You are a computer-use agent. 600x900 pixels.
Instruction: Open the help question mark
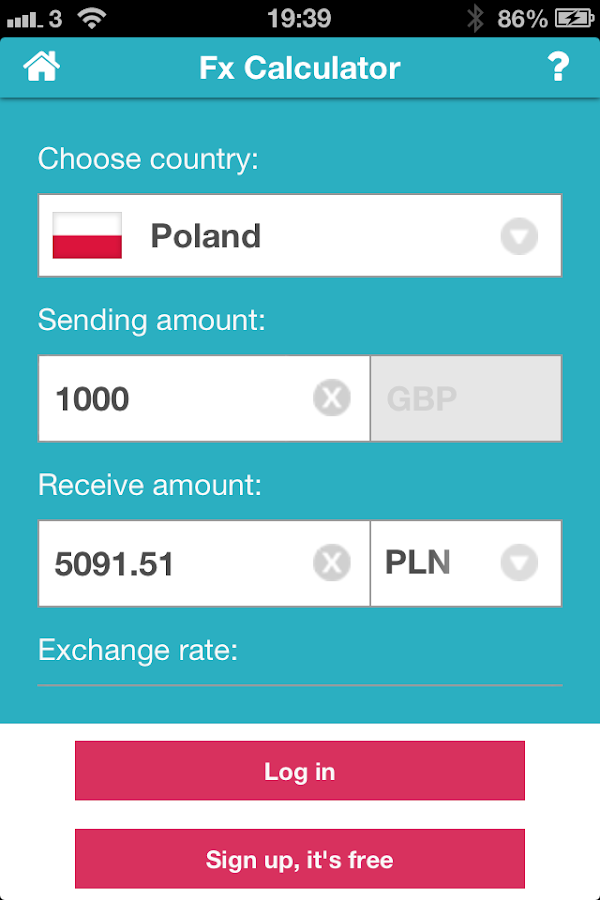click(558, 68)
